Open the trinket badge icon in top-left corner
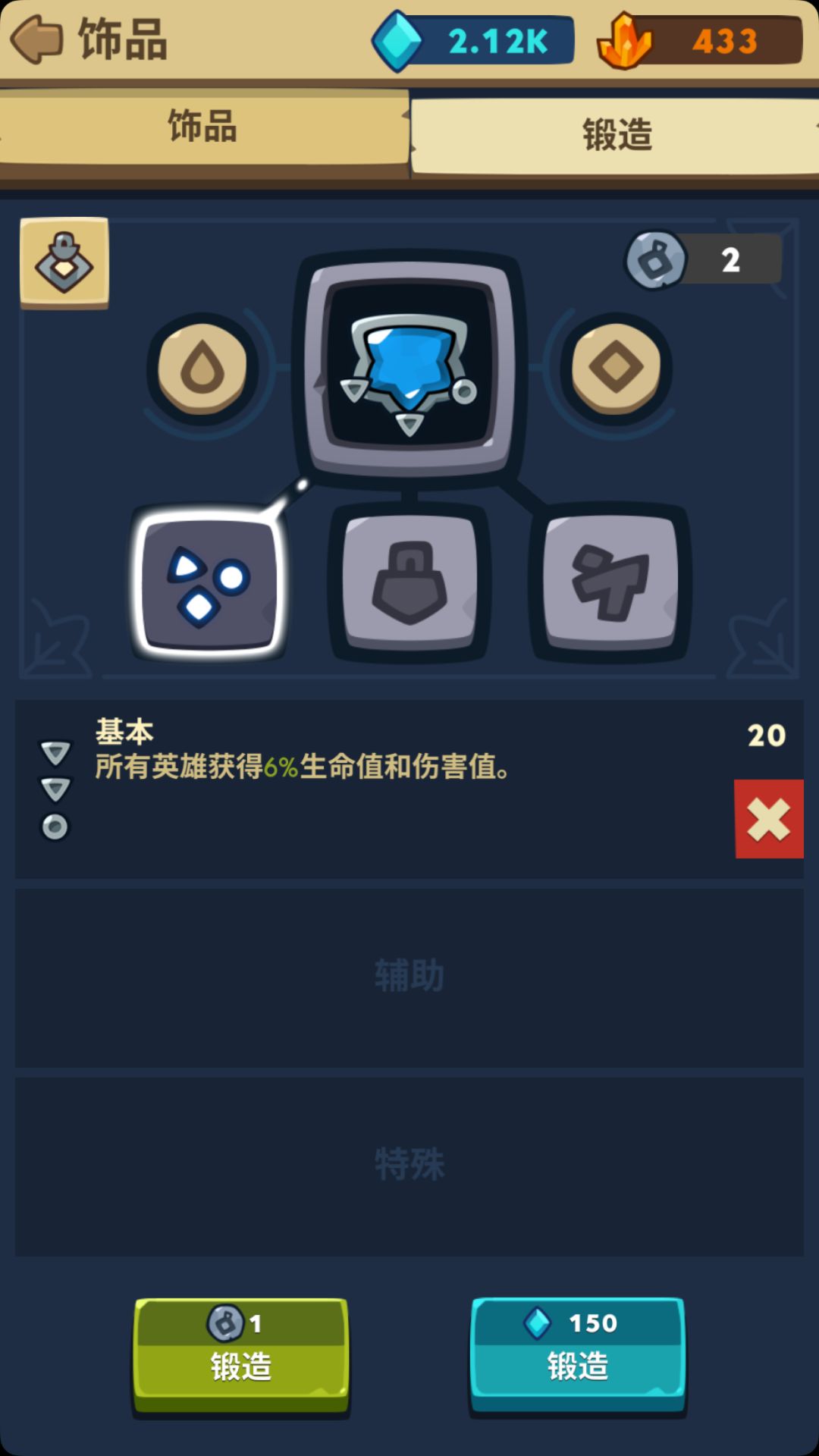The width and height of the screenshot is (819, 1456). 64,262
